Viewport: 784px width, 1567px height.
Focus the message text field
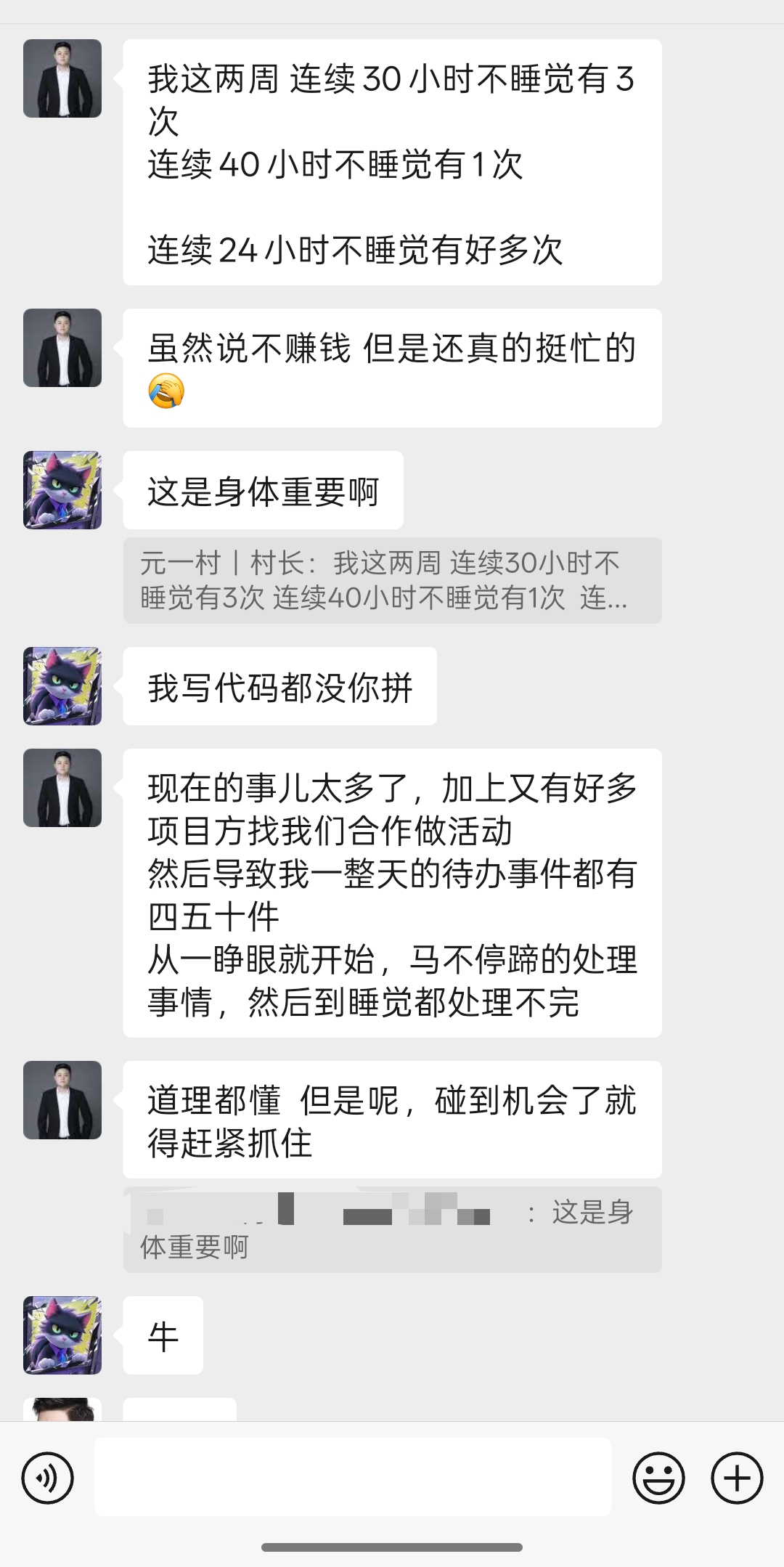pyautogui.click(x=352, y=1477)
